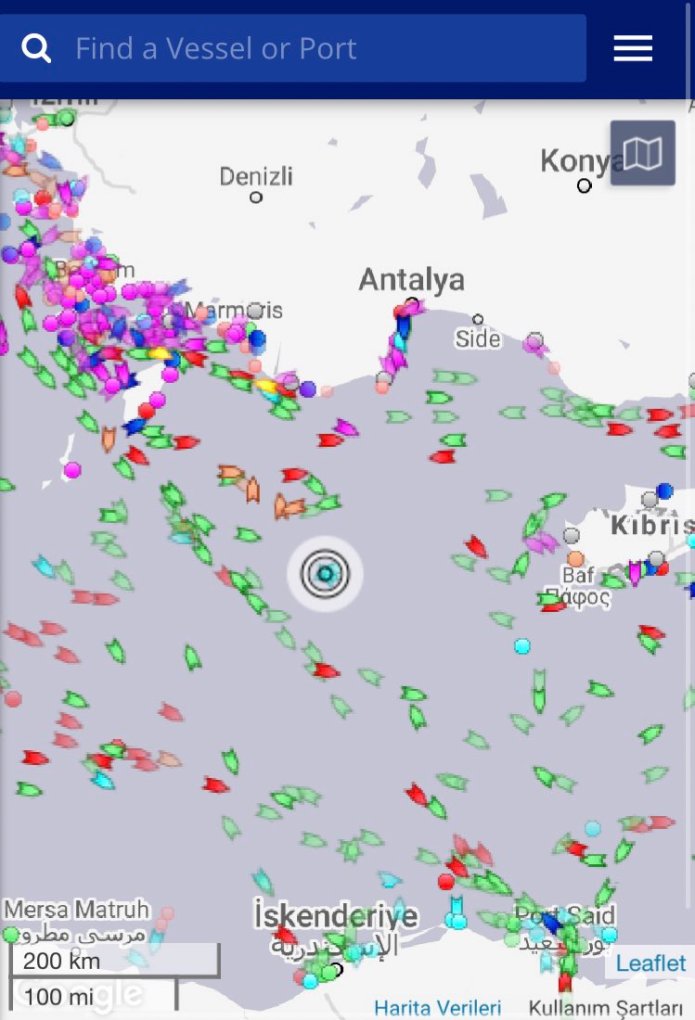Open the Leaflet attribution link
Viewport: 695px width, 1020px height.
(x=651, y=964)
